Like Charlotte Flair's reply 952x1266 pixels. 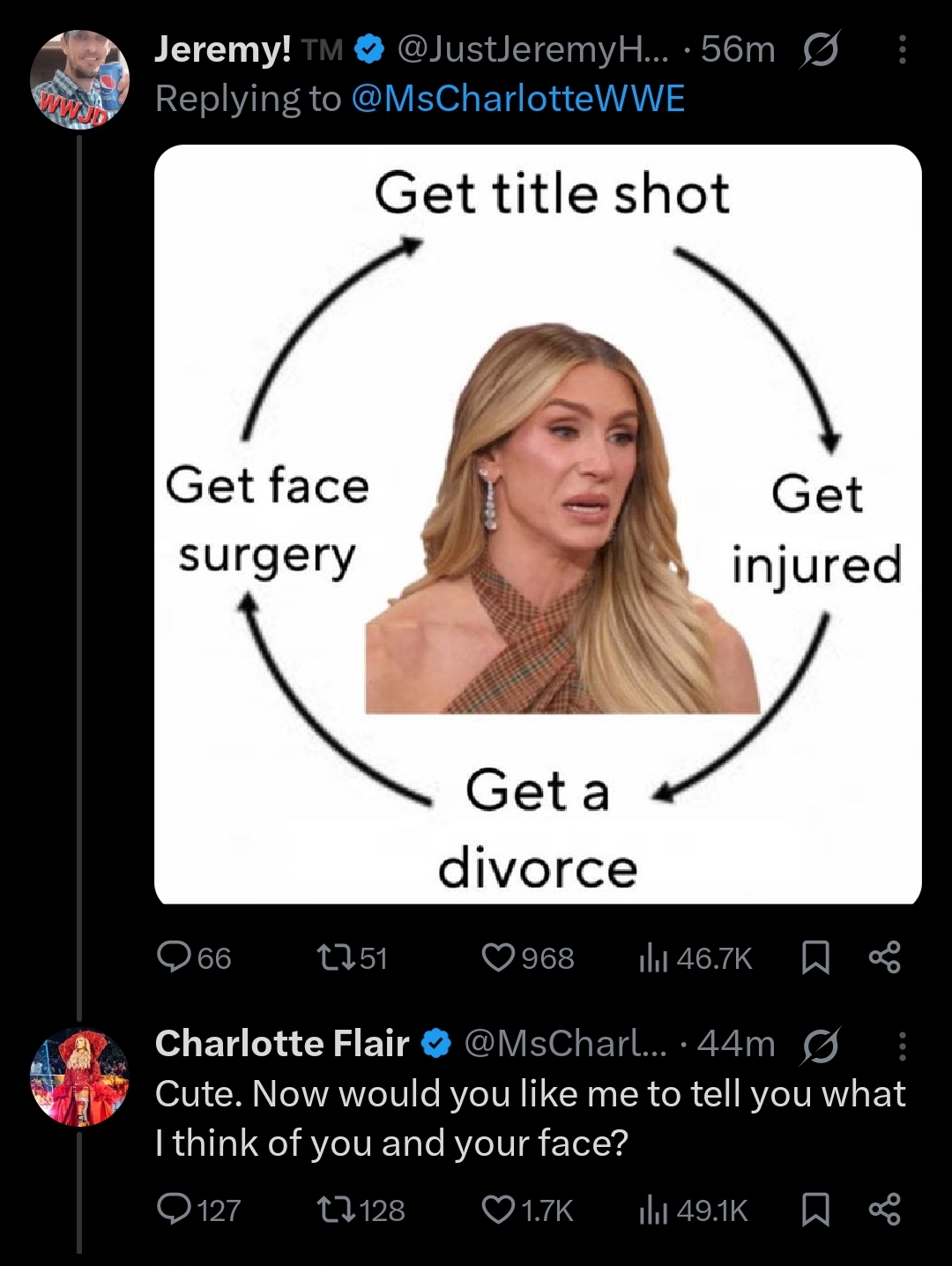pos(499,1209)
